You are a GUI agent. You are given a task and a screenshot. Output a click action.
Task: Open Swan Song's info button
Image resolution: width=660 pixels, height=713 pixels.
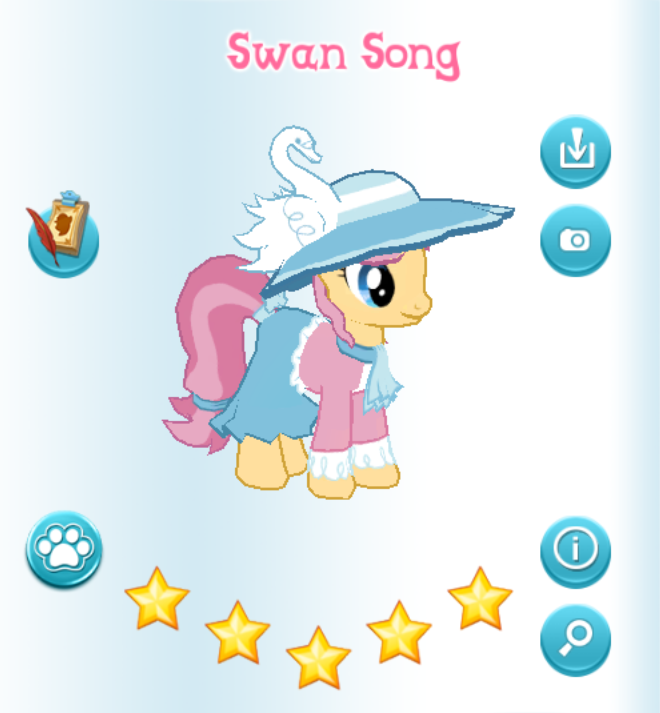click(575, 552)
